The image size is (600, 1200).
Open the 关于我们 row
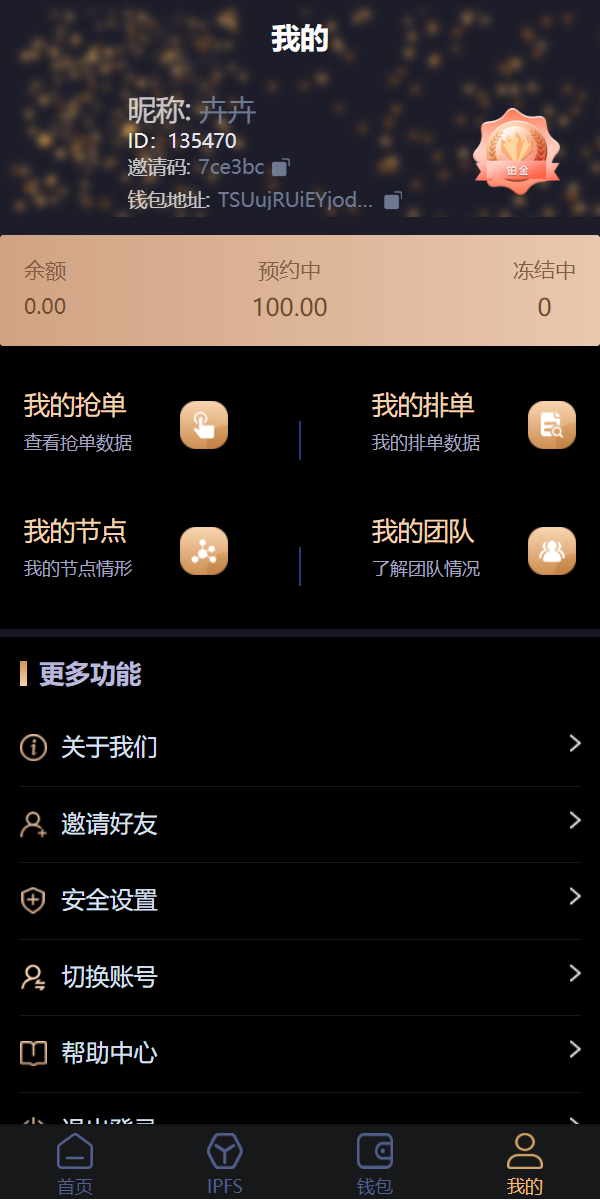tap(300, 747)
